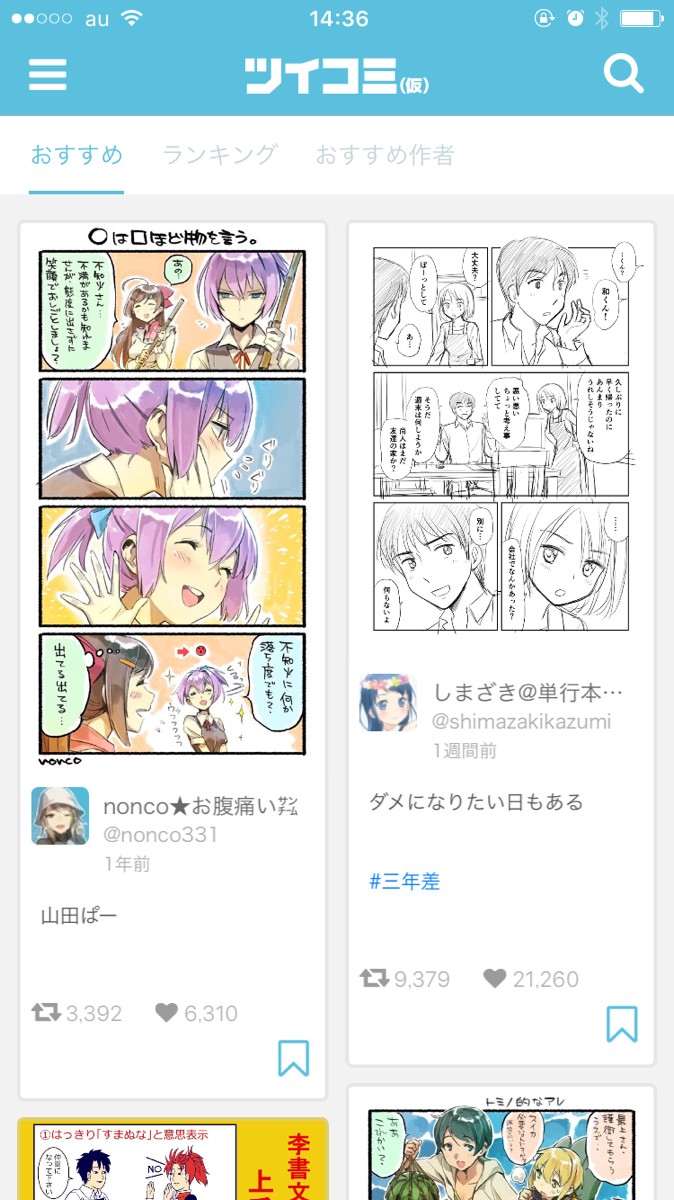674x1200 pixels.
Task: Open the しまざき black-and-white manga page
Action: tap(501, 440)
